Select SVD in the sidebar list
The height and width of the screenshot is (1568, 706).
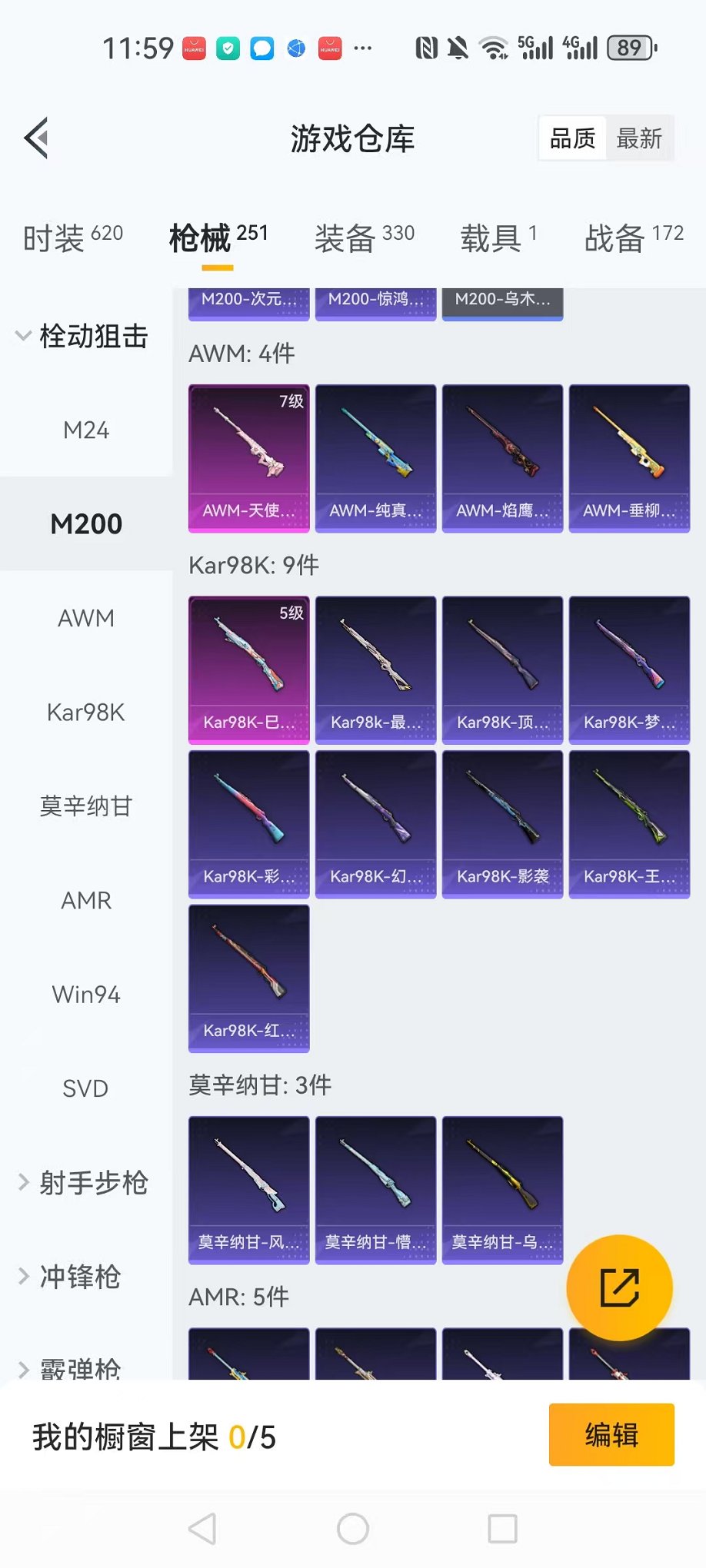click(x=85, y=1088)
